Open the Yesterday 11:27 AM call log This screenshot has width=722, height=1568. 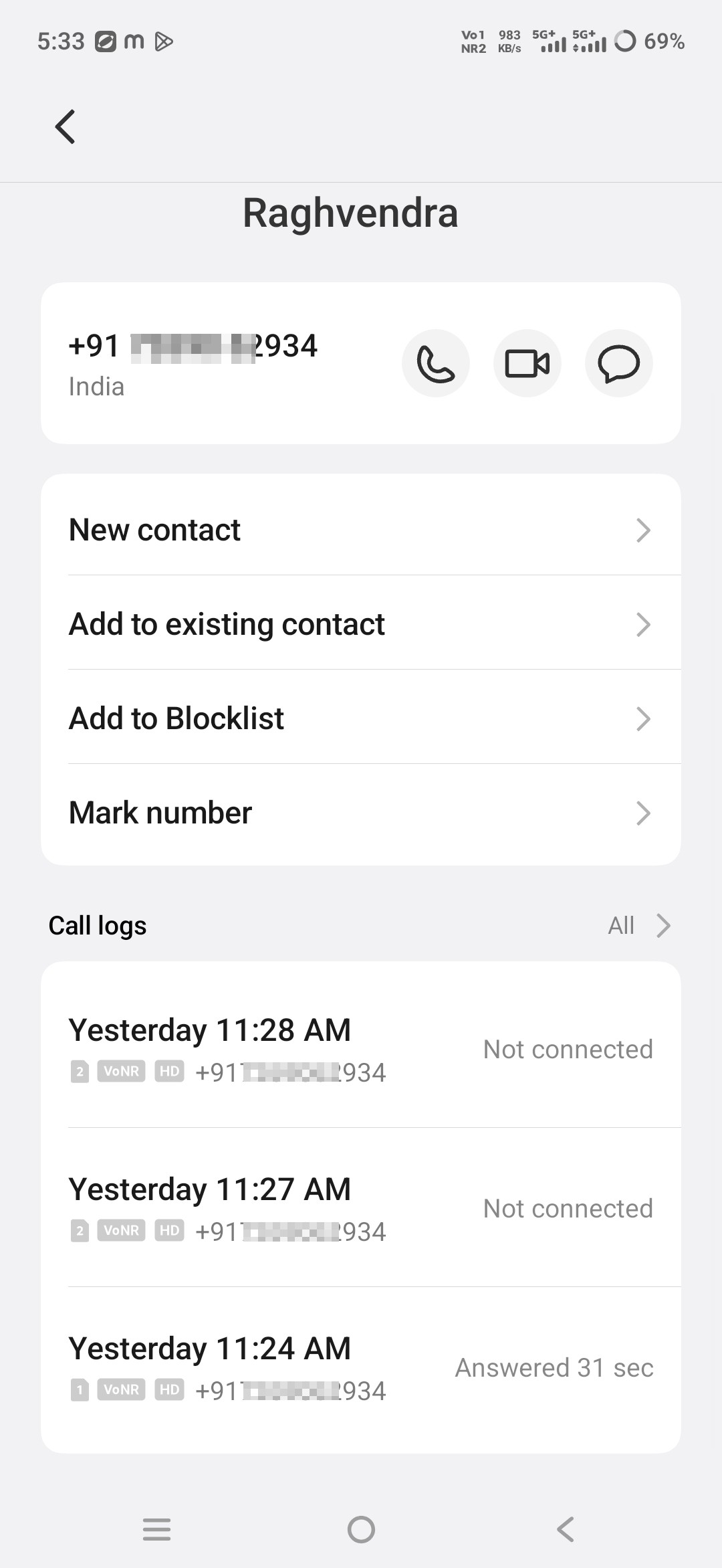coord(361,1208)
